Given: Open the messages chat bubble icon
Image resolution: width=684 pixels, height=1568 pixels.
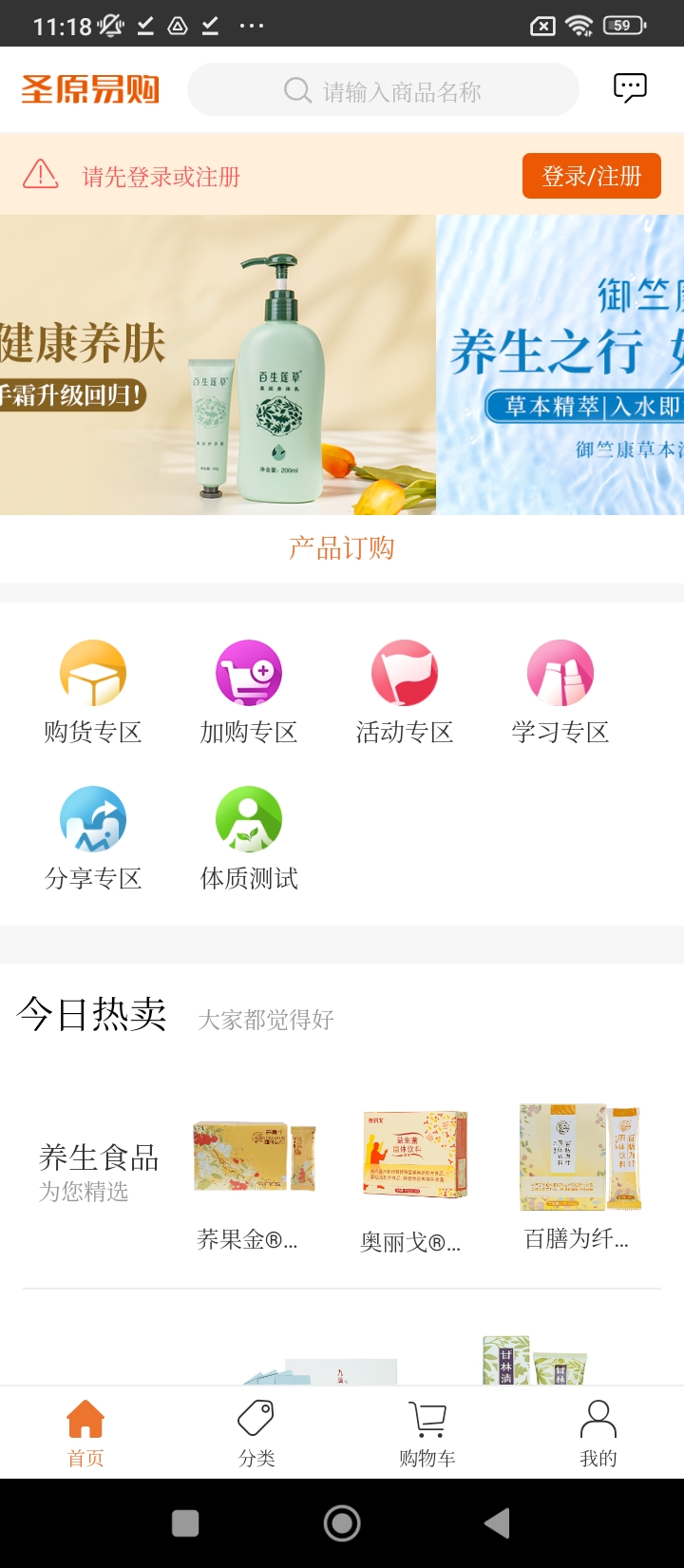Looking at the screenshot, I should 629,89.
